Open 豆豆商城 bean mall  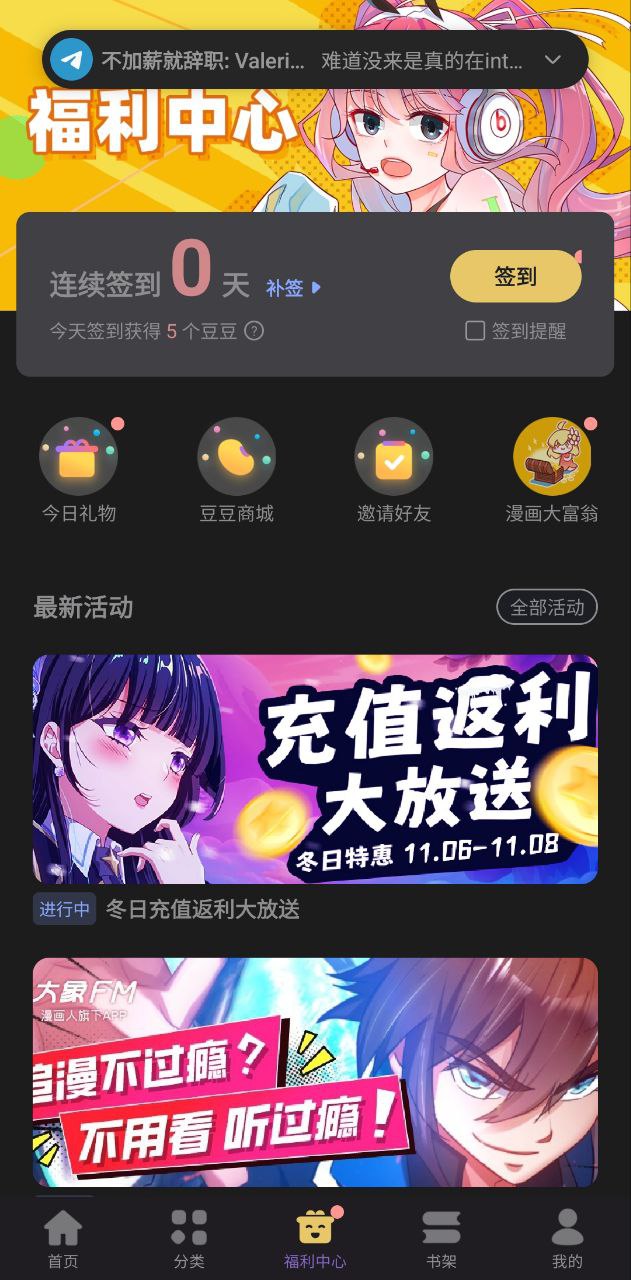[x=236, y=457]
